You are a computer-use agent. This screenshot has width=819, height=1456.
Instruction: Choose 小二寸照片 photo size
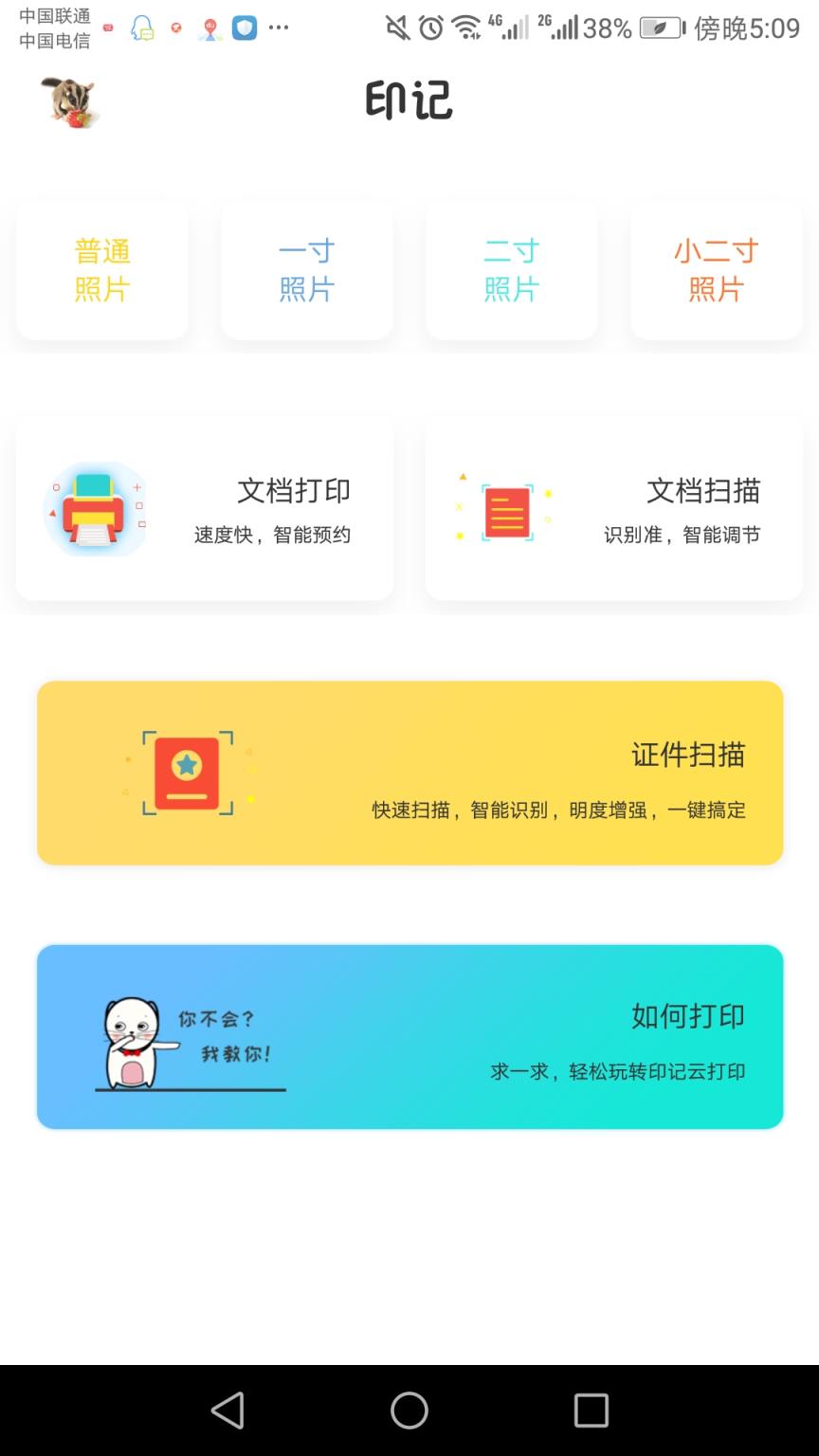(716, 270)
